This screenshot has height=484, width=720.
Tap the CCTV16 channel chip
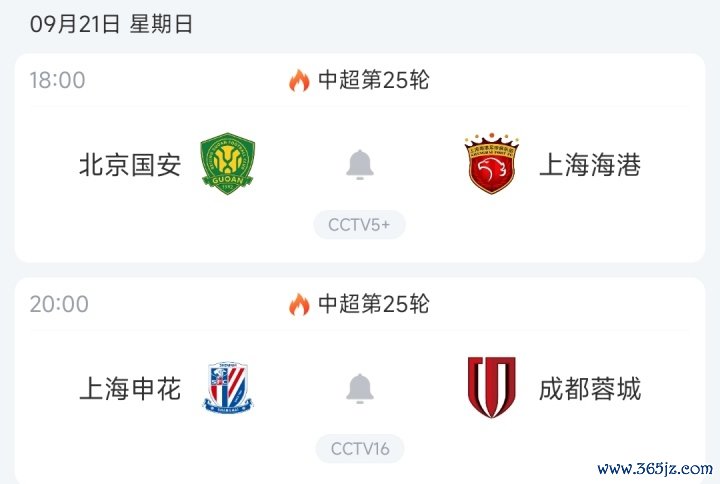(x=360, y=449)
